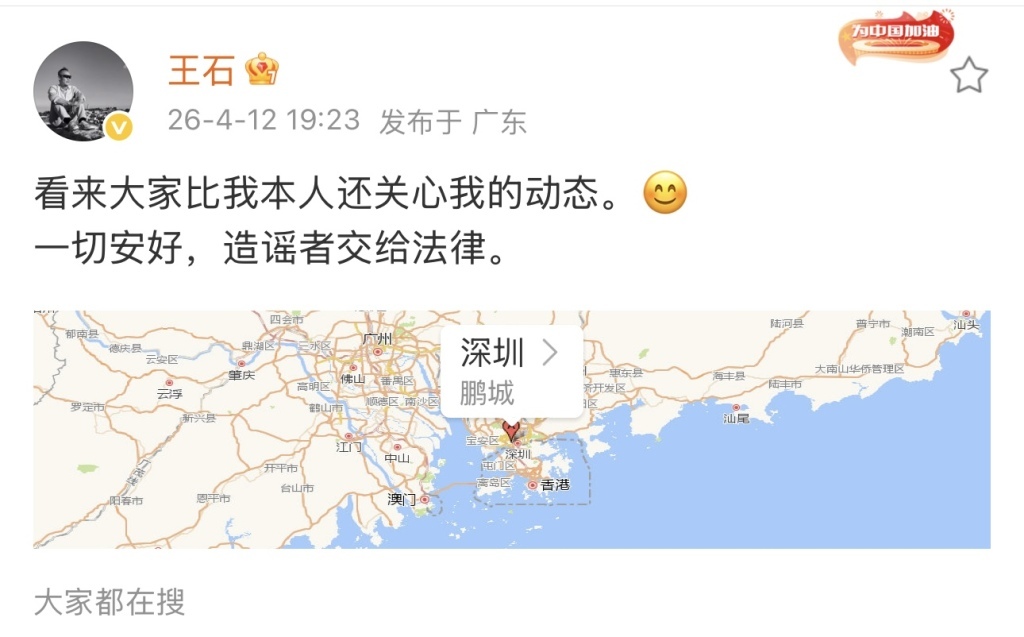Open the 为中国加油 badge
Viewport: 1024px width, 637px height.
pyautogui.click(x=895, y=38)
